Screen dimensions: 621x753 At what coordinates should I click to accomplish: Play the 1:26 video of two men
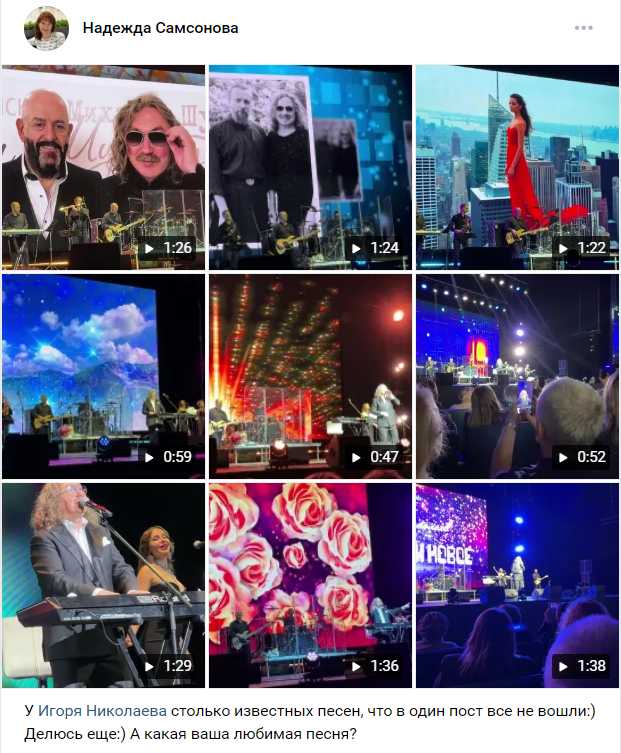103,167
